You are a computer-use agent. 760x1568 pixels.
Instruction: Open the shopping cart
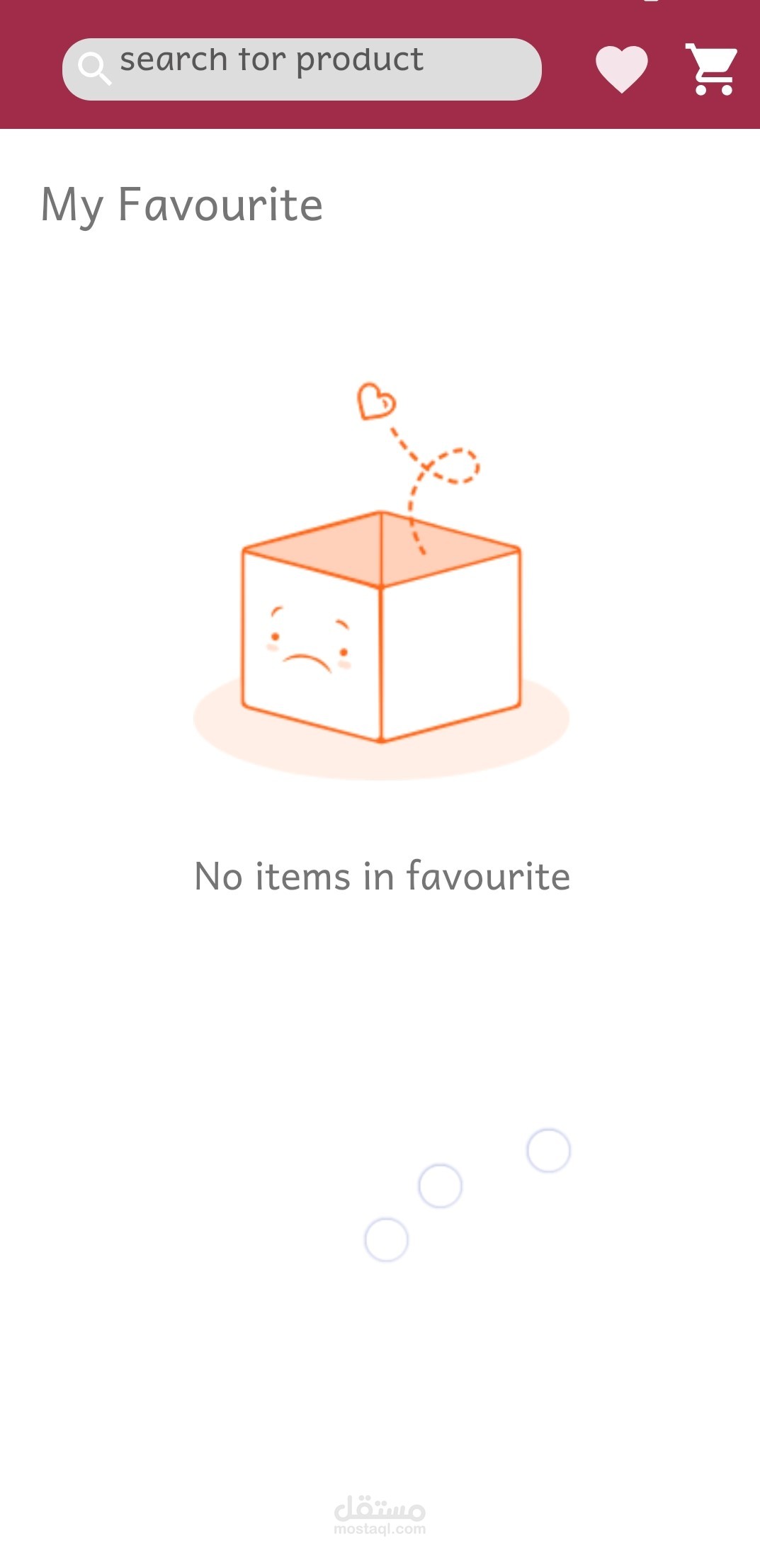coord(711,69)
